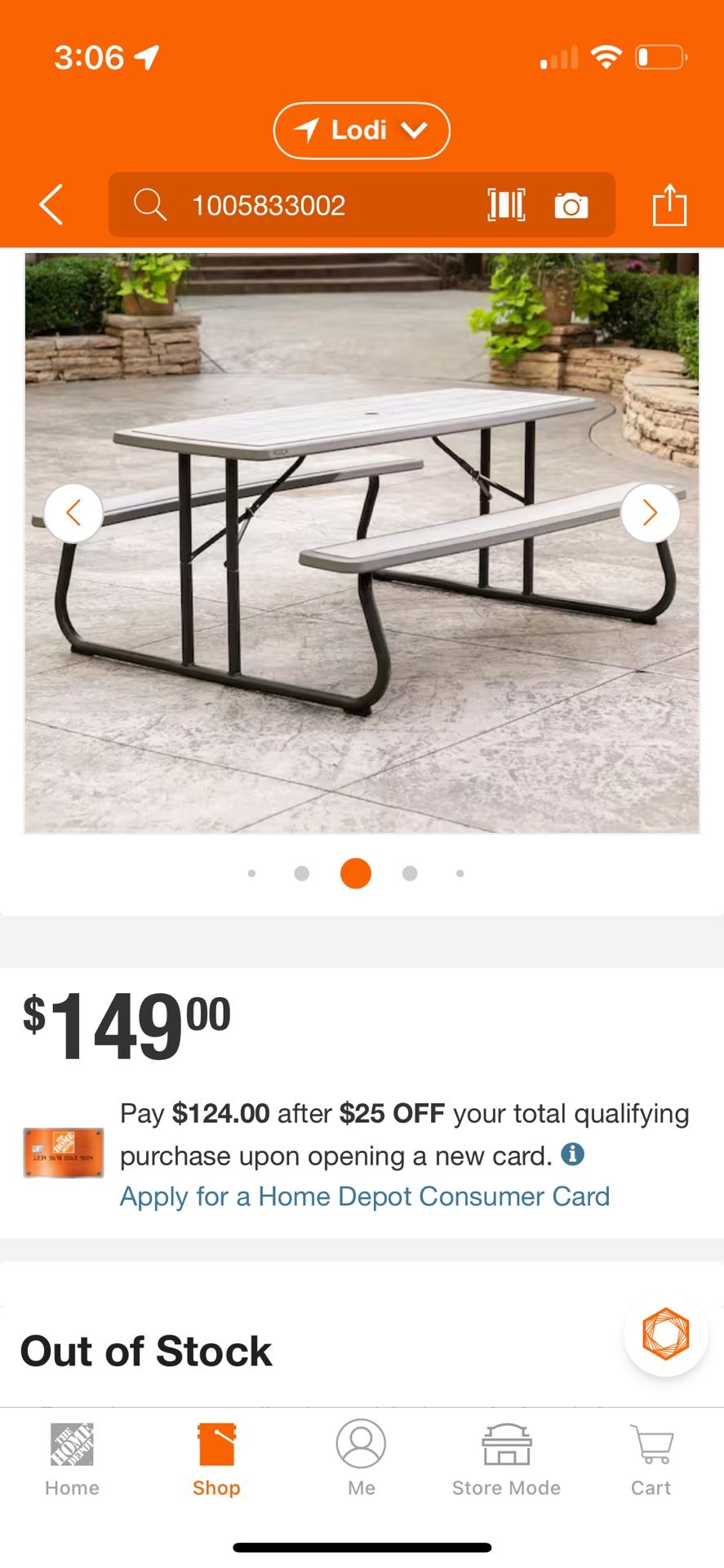Open info about the $25 OFF offer

(573, 1154)
